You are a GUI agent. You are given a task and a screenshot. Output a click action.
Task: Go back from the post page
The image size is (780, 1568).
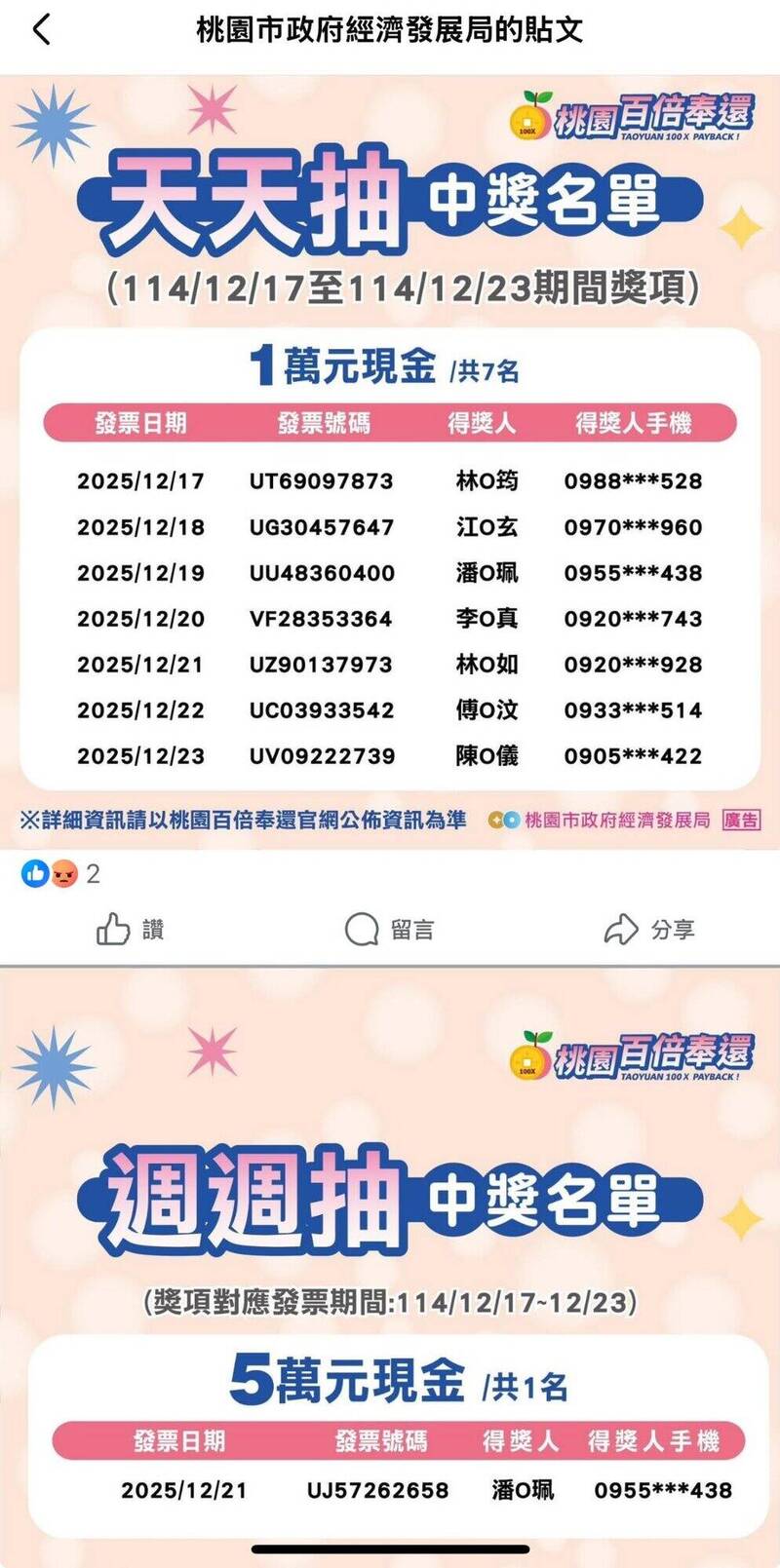[x=41, y=30]
